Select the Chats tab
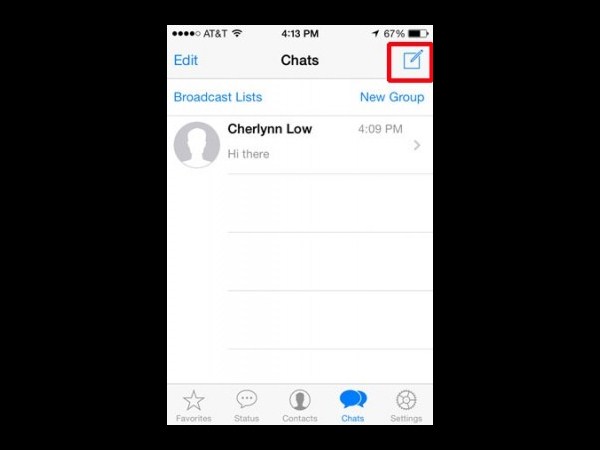Viewport: 600px width, 450px height. coord(352,405)
